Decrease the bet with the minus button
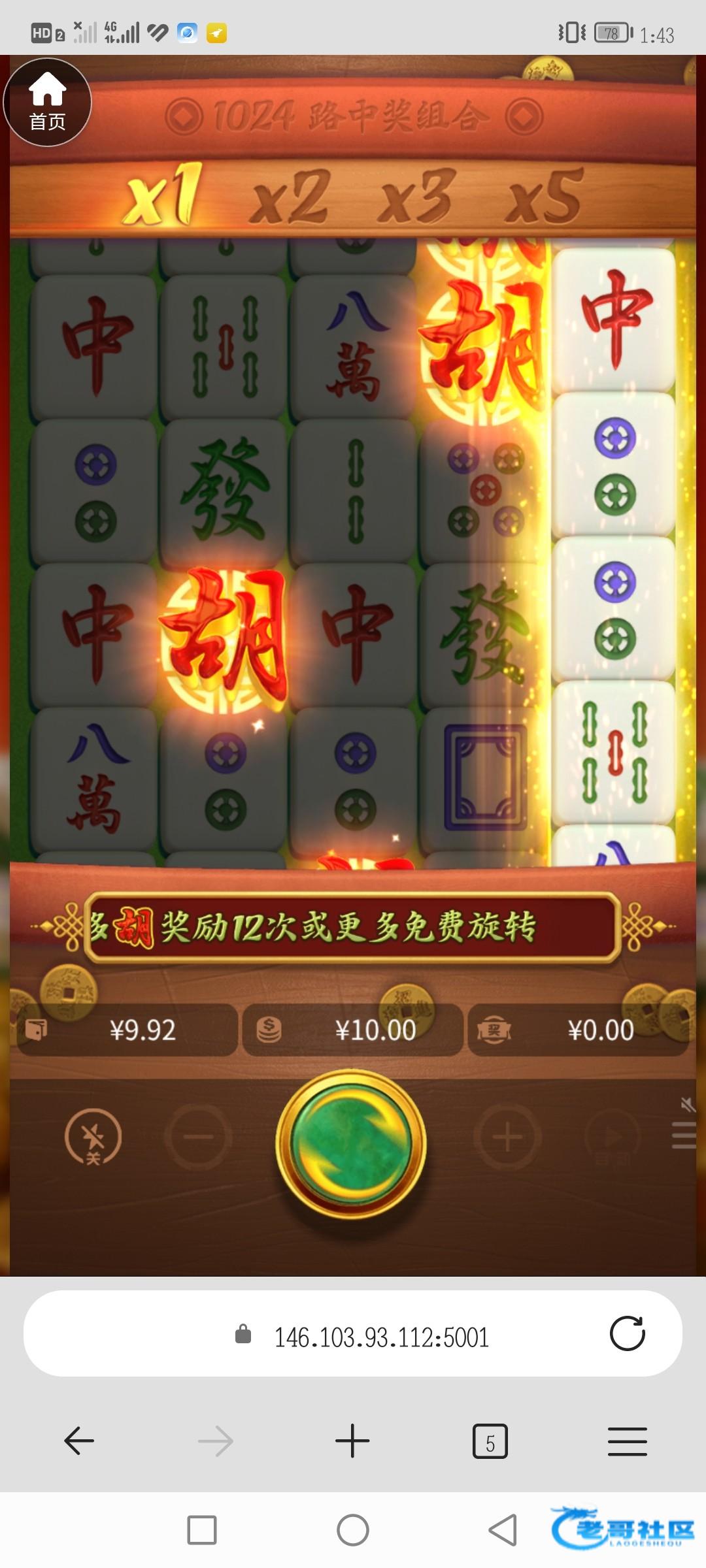This screenshot has height=1568, width=706. click(198, 1137)
